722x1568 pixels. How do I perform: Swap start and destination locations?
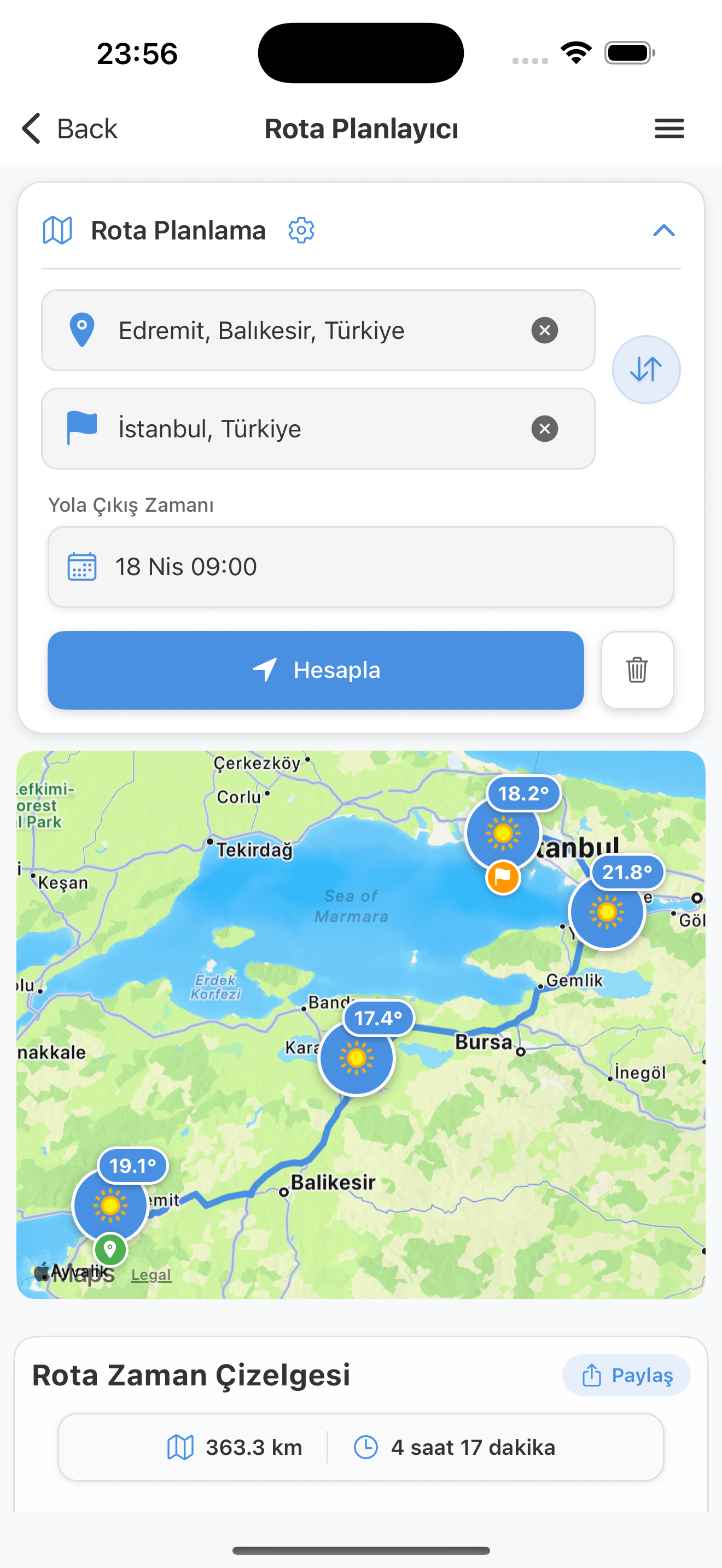click(646, 370)
